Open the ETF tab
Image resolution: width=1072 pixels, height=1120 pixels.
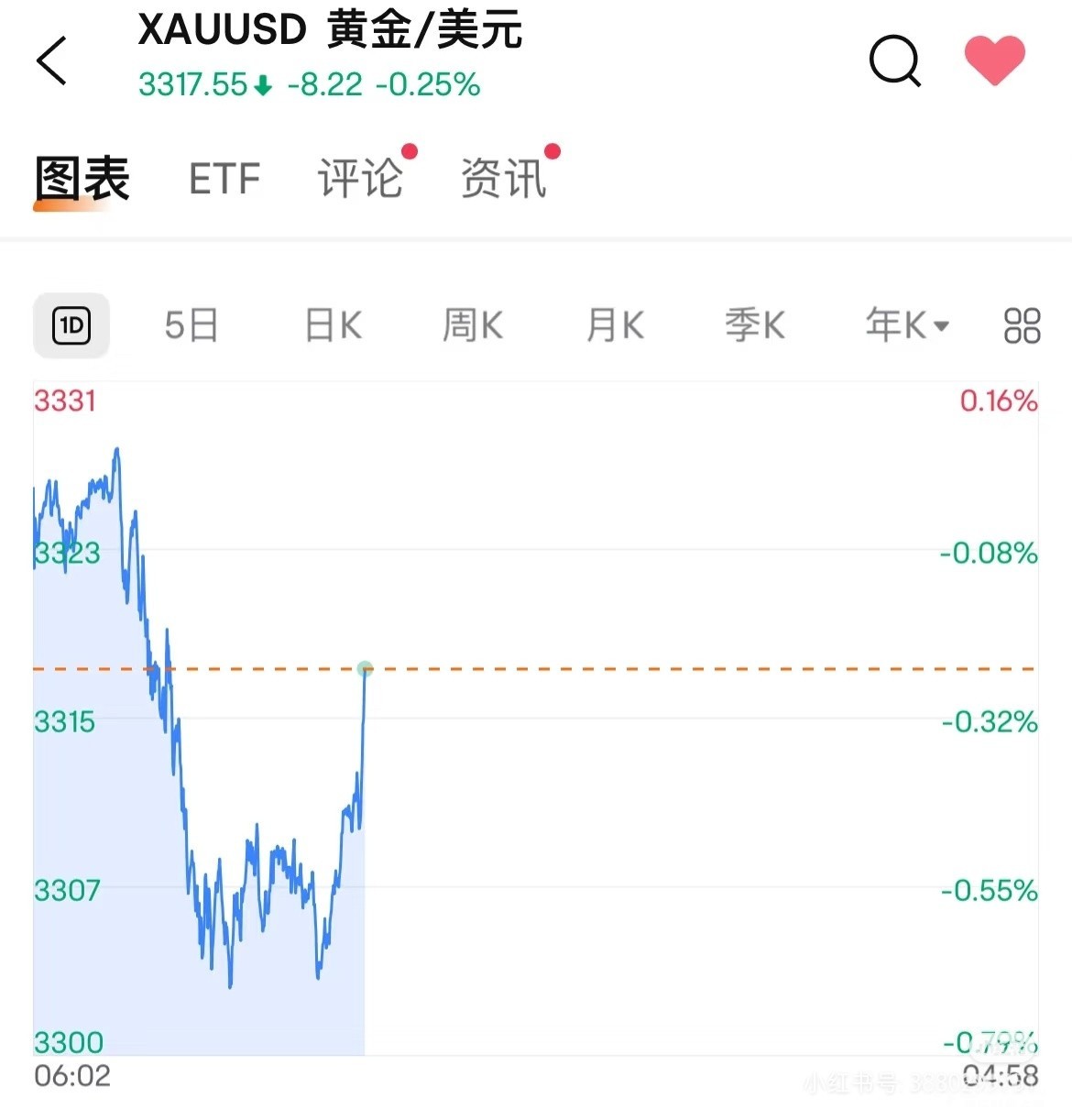(x=224, y=179)
